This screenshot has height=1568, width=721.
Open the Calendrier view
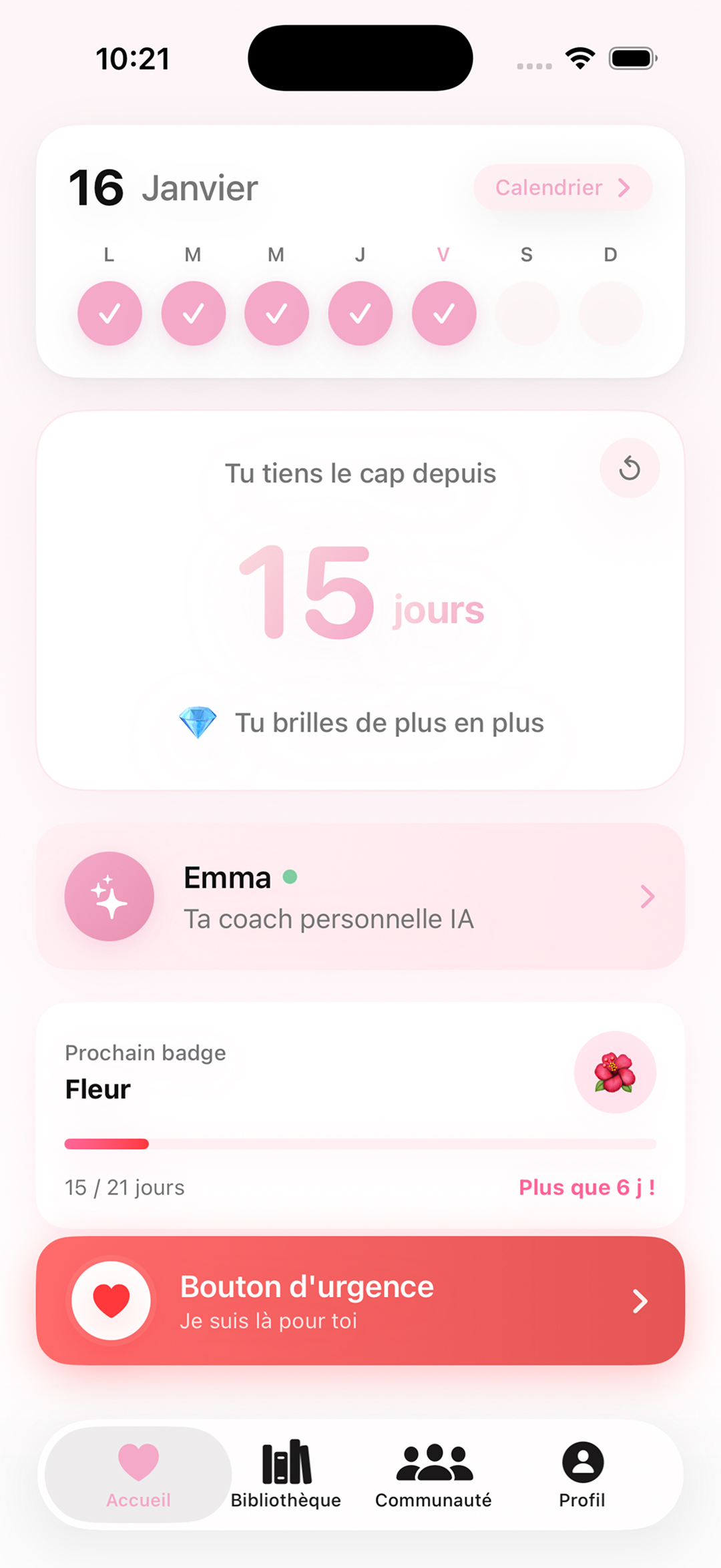click(562, 188)
